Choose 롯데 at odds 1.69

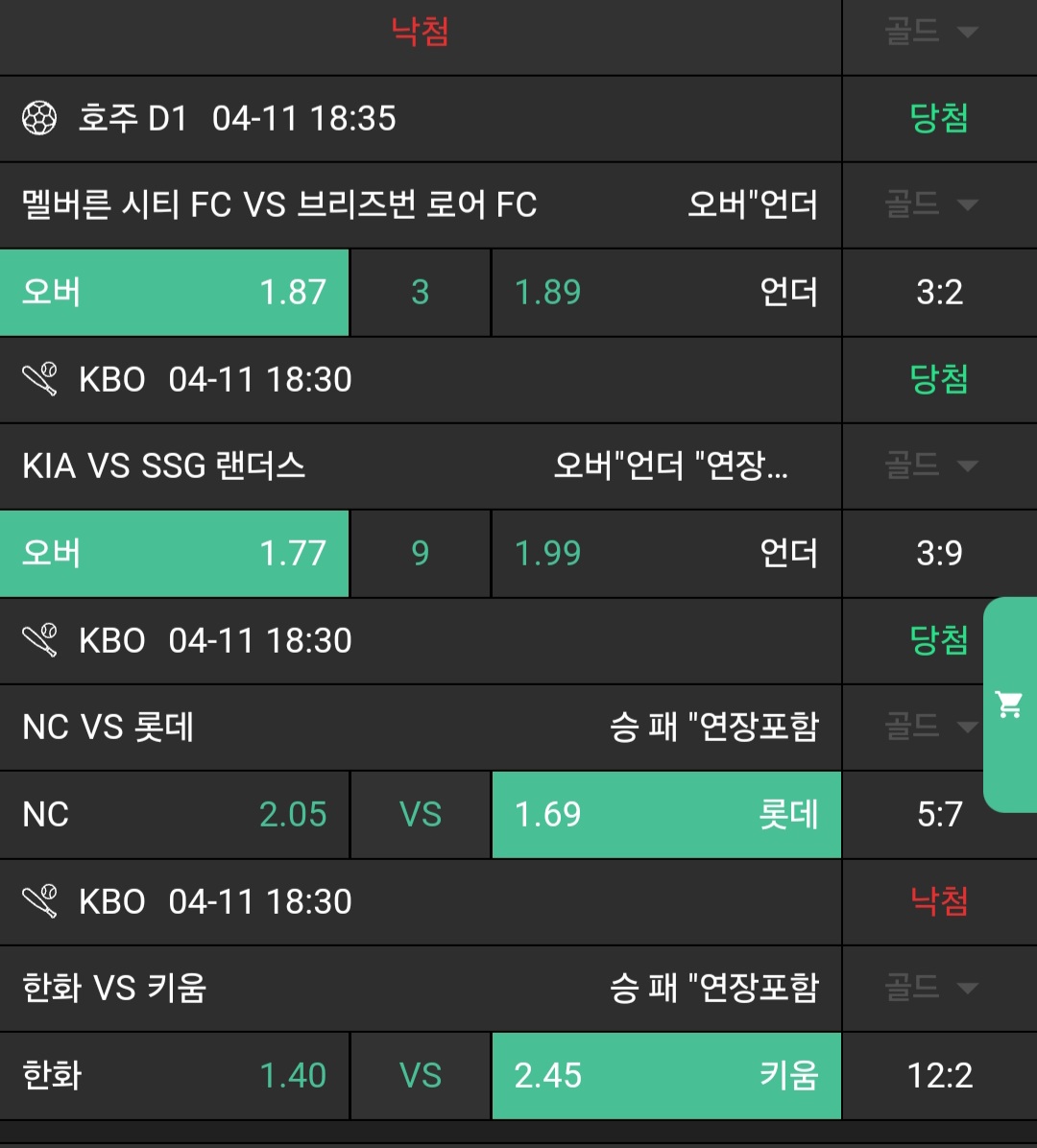[665, 814]
